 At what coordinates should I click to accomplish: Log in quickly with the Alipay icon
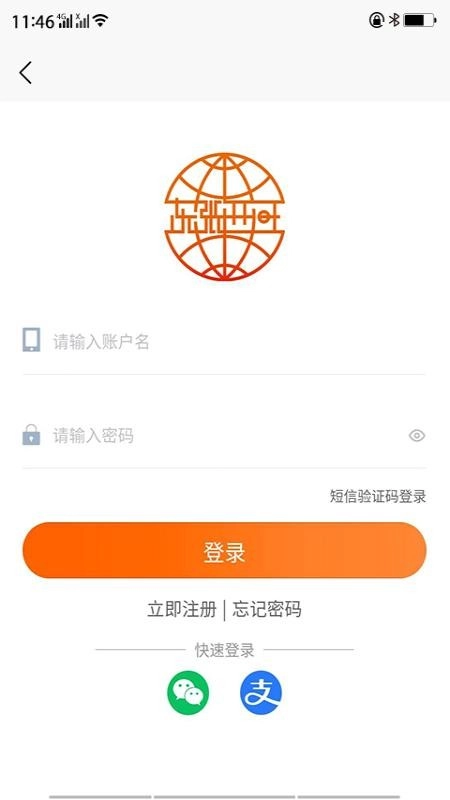[261, 693]
